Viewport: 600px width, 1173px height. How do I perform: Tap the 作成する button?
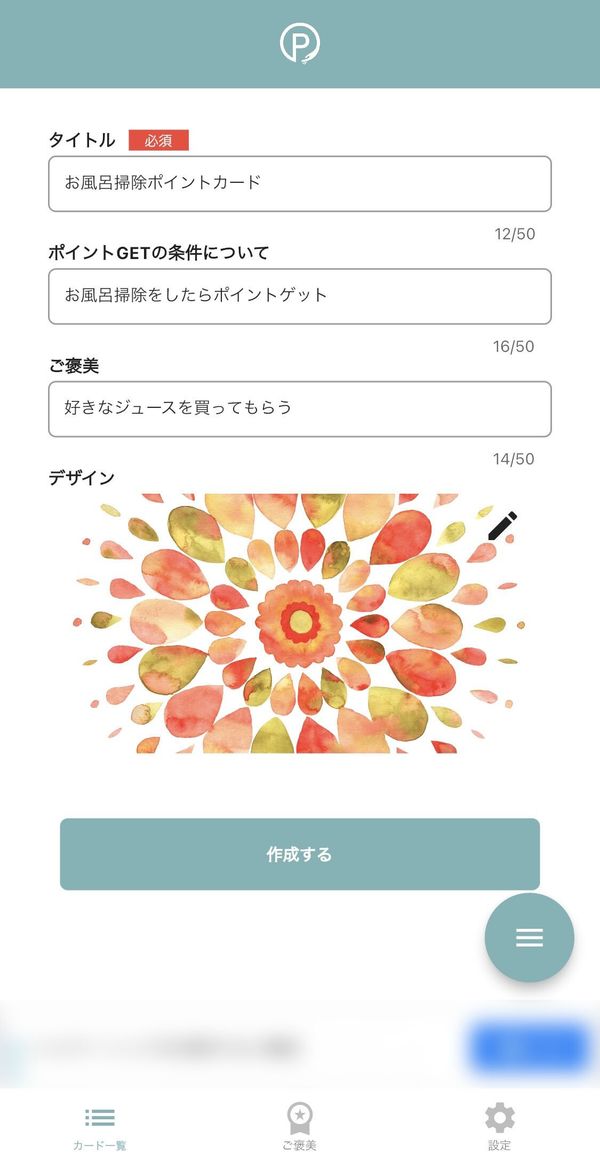point(299,854)
